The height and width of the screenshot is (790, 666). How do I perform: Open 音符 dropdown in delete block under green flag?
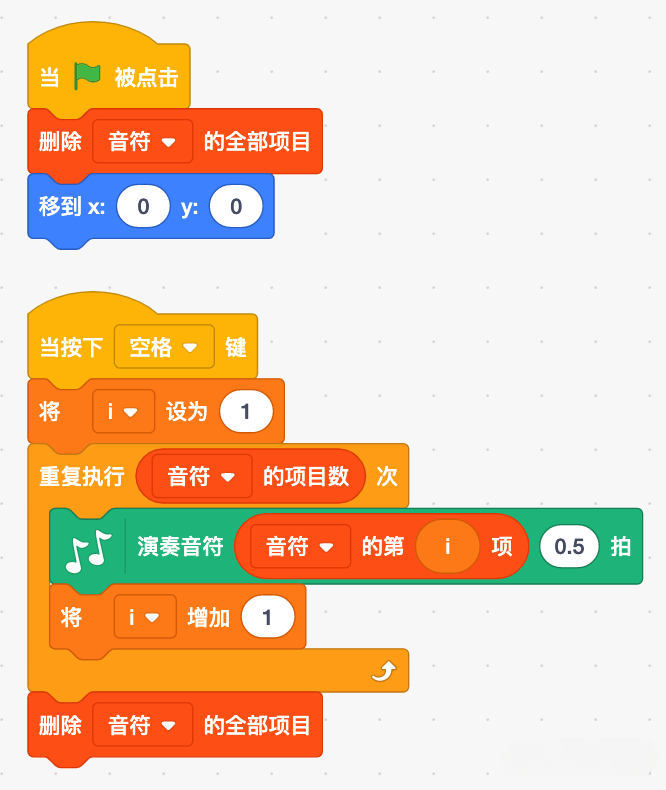point(142,142)
